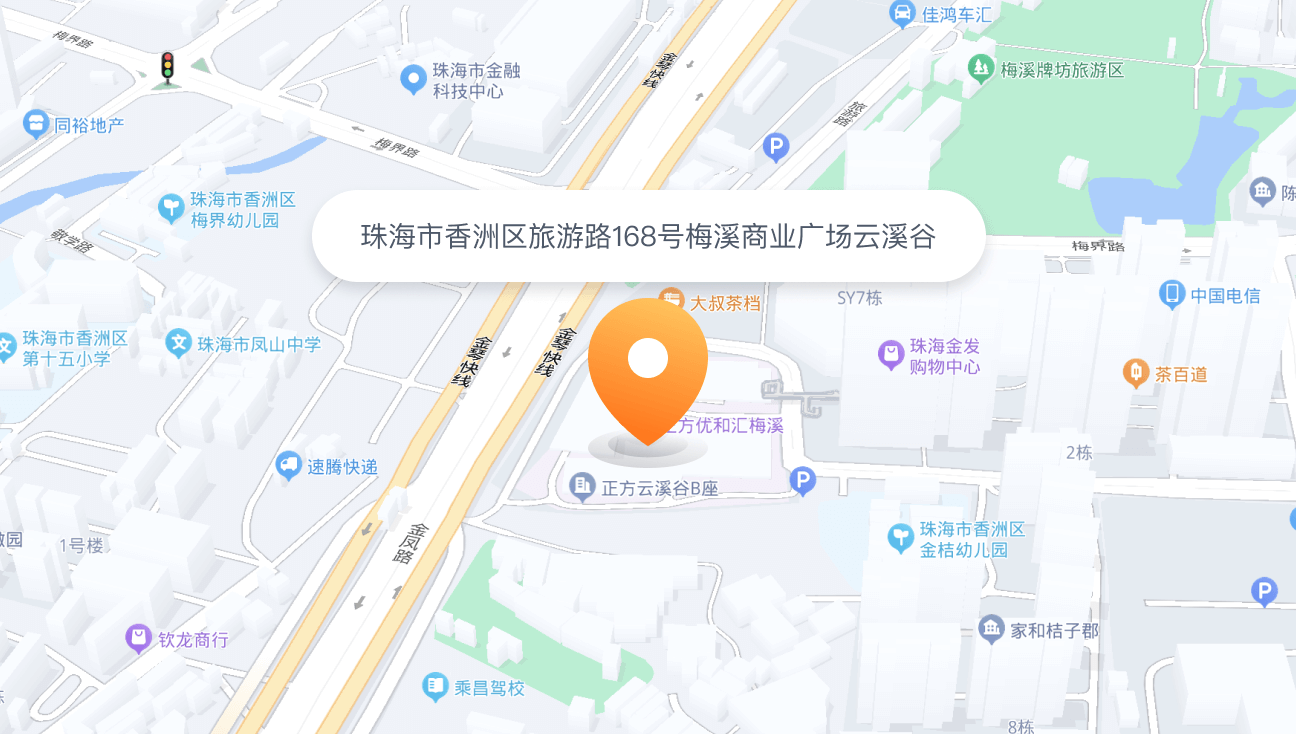
Task: Select 梅溪牌坊旅游区 scenic spot
Action: point(981,69)
